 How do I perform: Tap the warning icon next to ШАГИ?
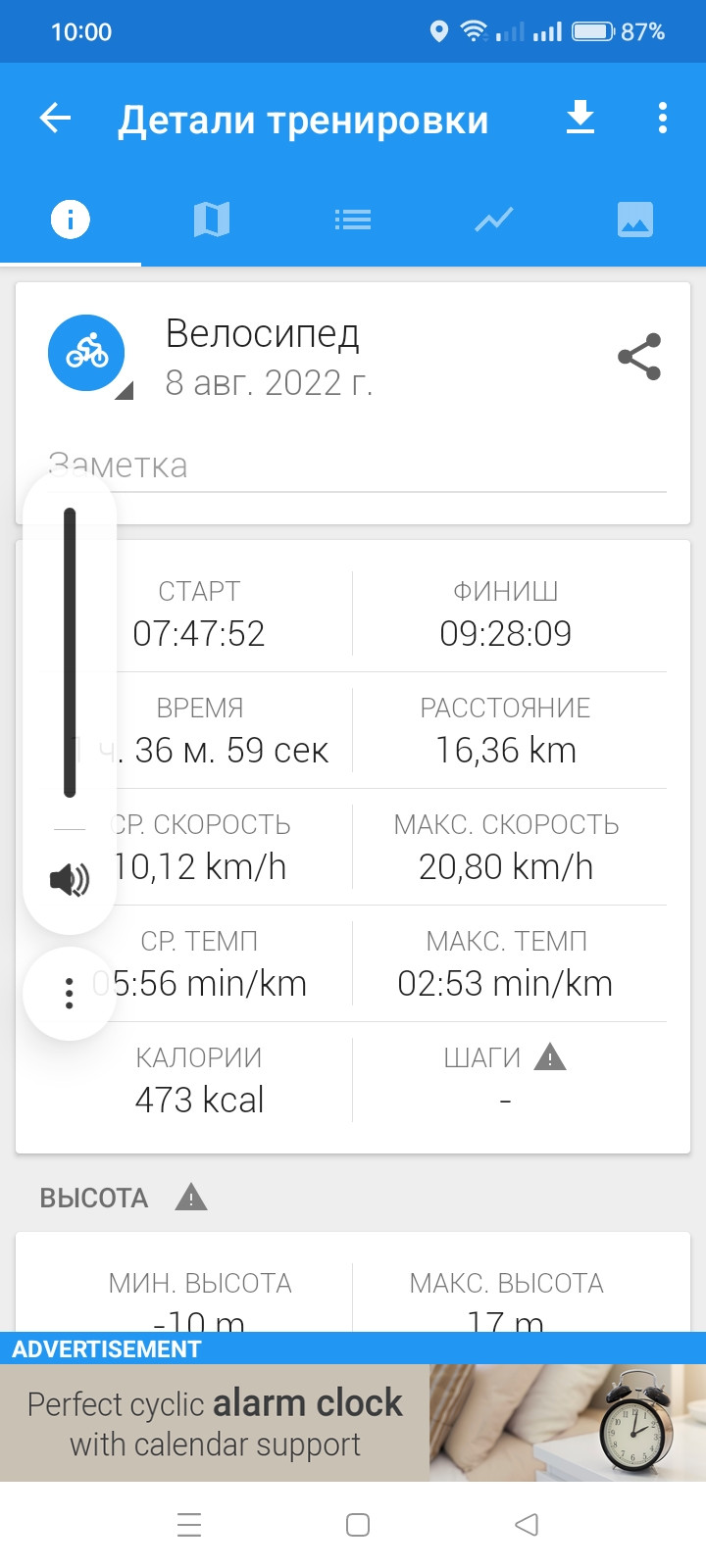pyautogui.click(x=550, y=1057)
